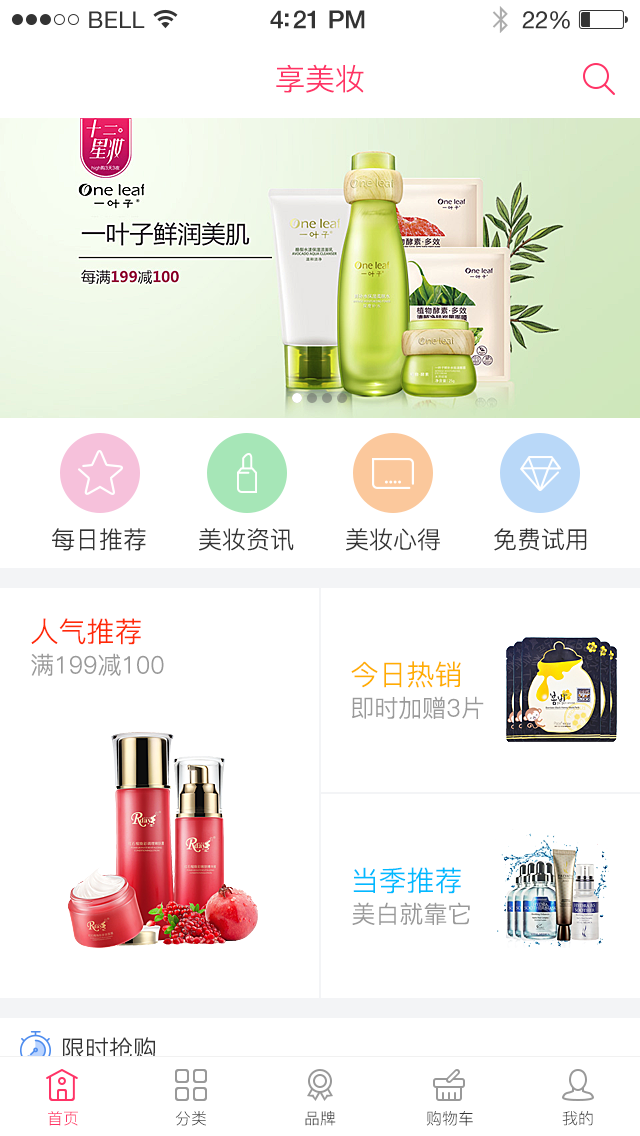Open 美妆资讯 beauty news
Image resolution: width=640 pixels, height=1136 pixels.
(x=246, y=493)
